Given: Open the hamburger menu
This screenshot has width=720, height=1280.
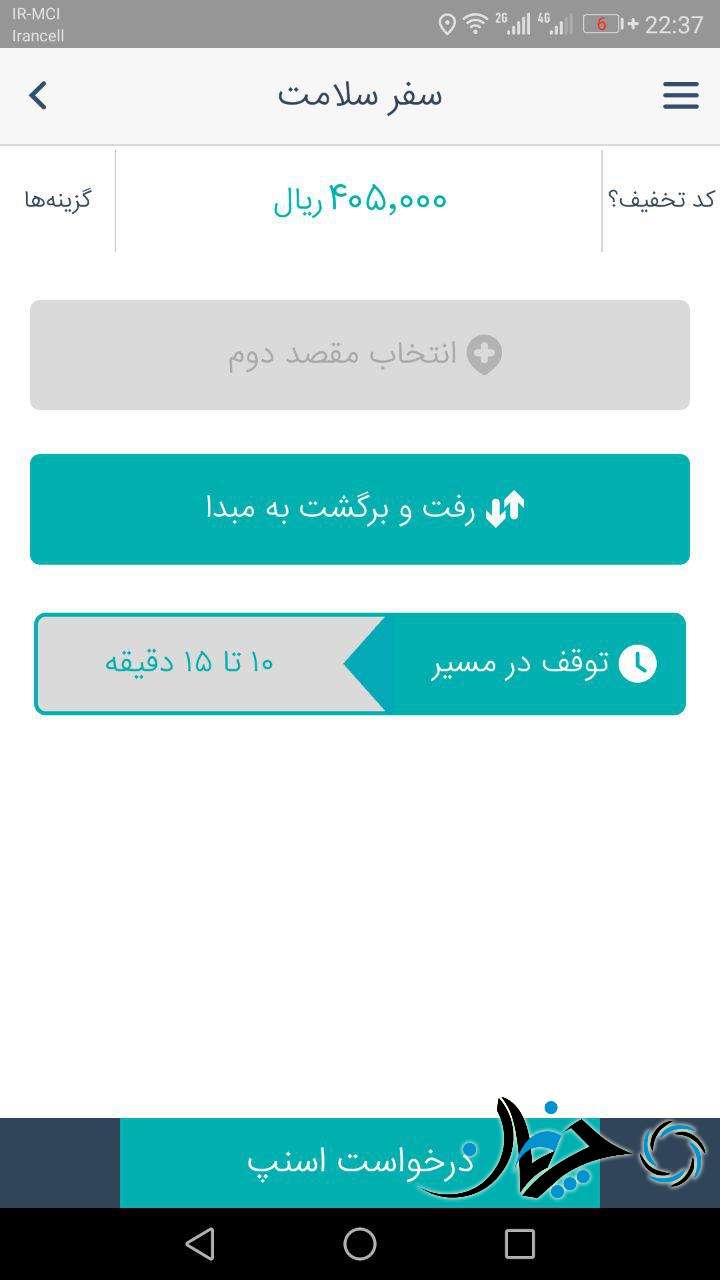Looking at the screenshot, I should 680,96.
